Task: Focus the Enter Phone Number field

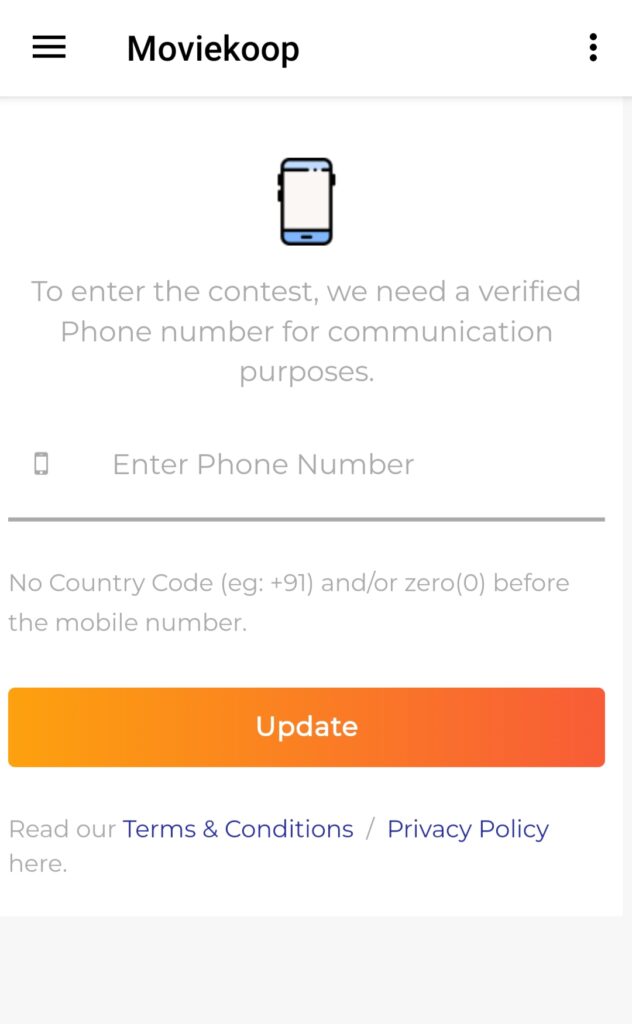Action: pos(306,465)
